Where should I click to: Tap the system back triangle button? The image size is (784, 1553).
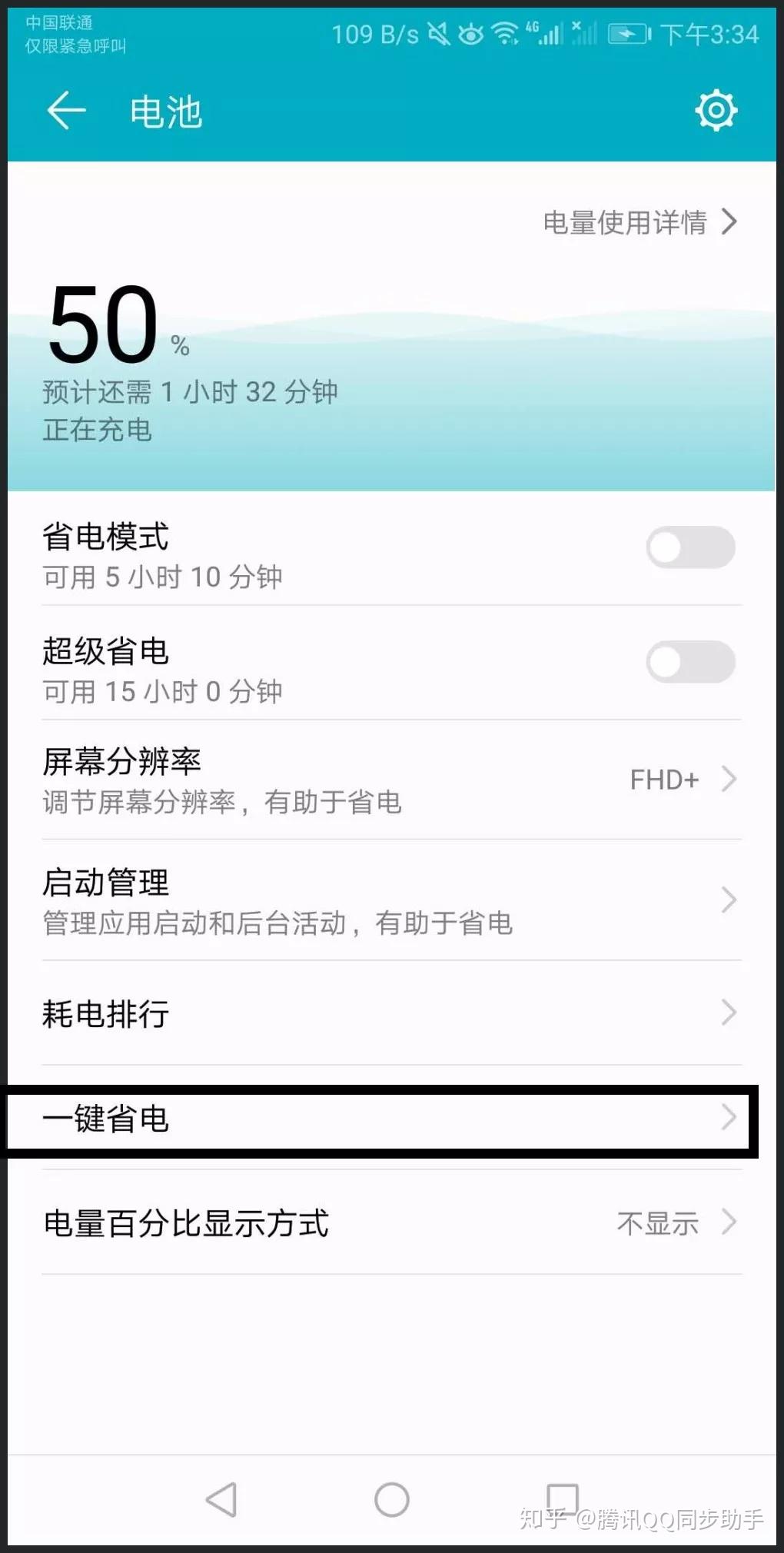click(x=221, y=1499)
